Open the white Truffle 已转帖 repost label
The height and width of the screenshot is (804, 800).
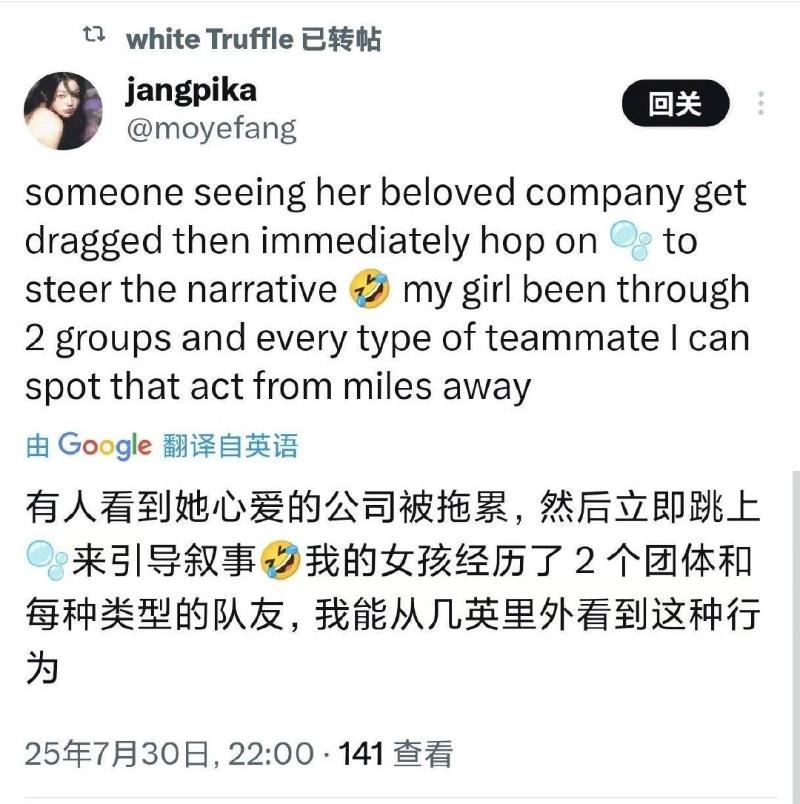254,39
